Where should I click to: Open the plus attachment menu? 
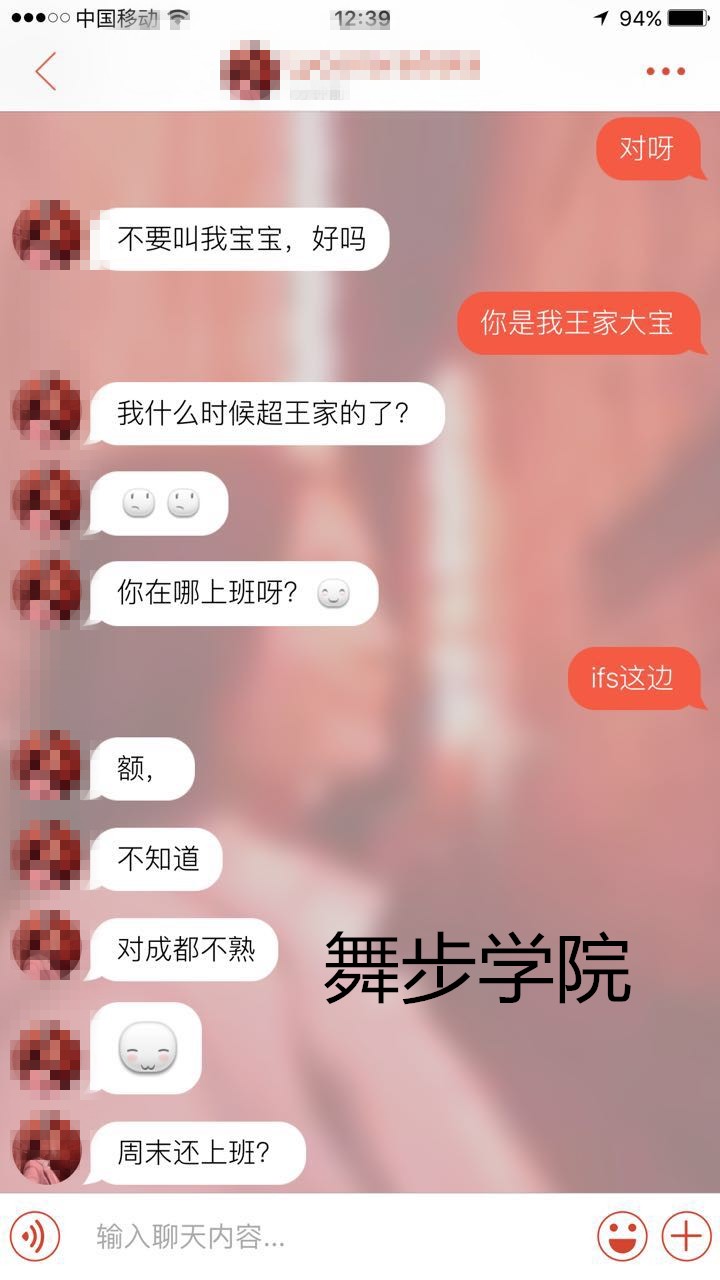coord(686,1237)
